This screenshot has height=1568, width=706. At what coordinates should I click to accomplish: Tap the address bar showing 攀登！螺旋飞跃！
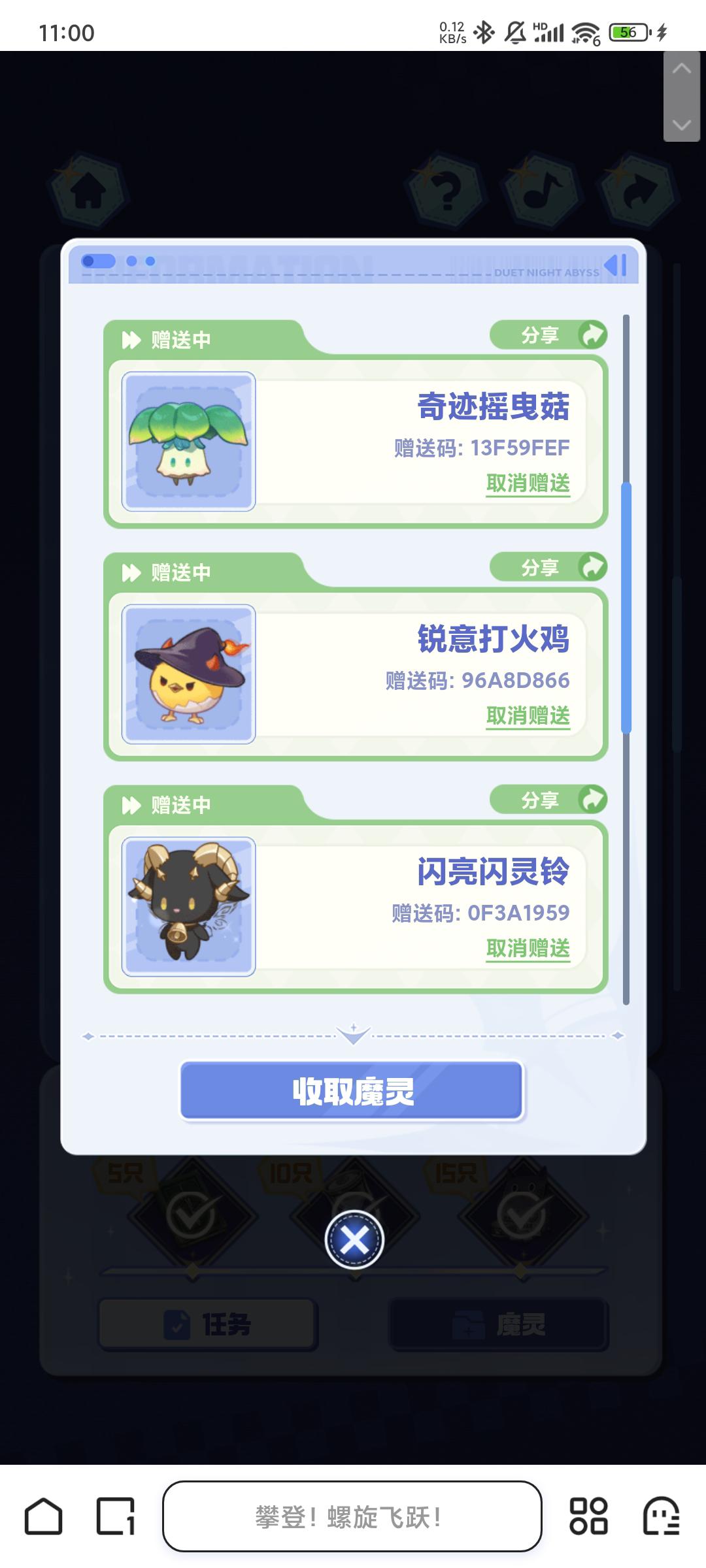352,1516
